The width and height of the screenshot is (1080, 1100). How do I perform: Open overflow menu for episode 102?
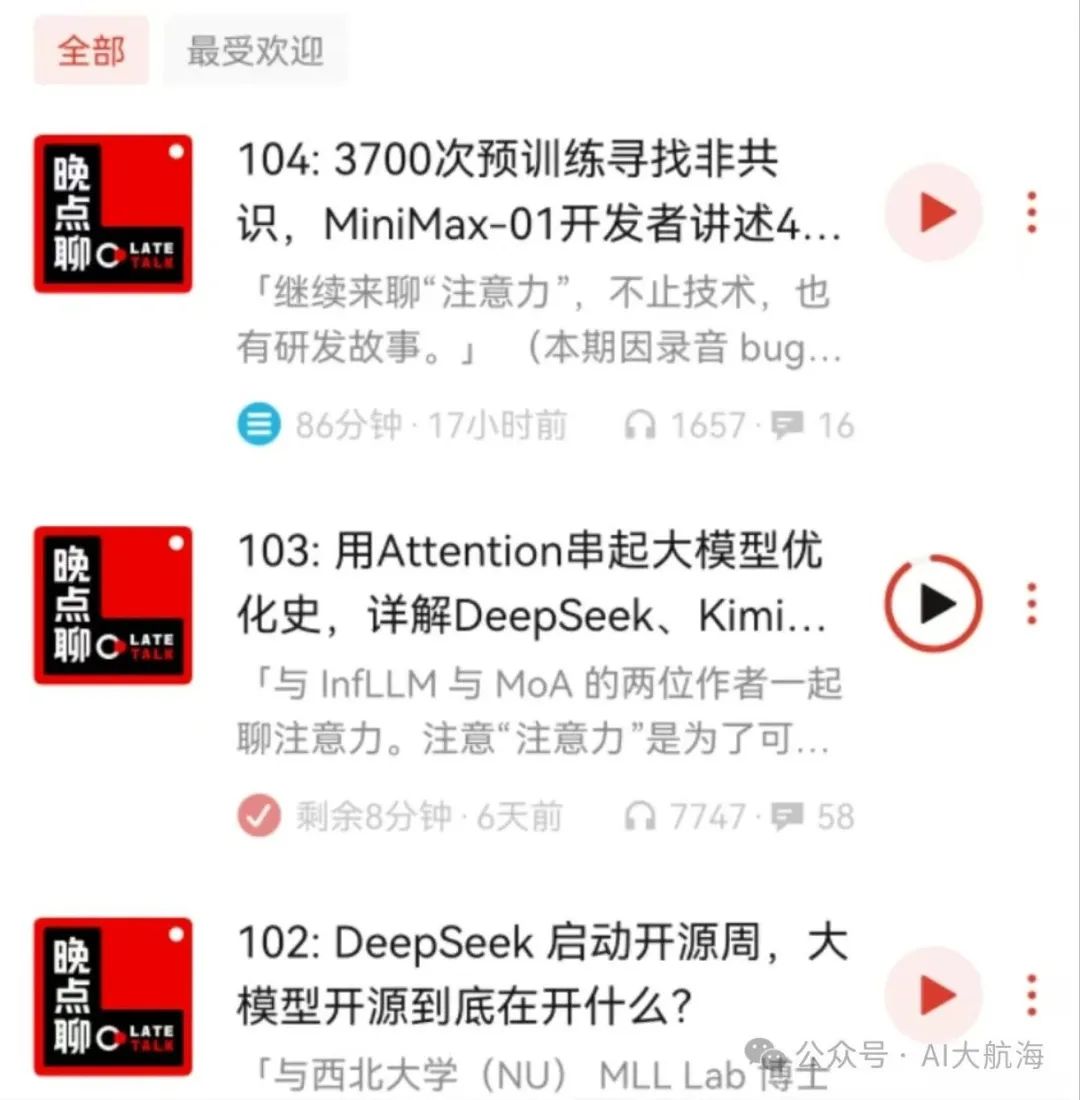[1032, 994]
